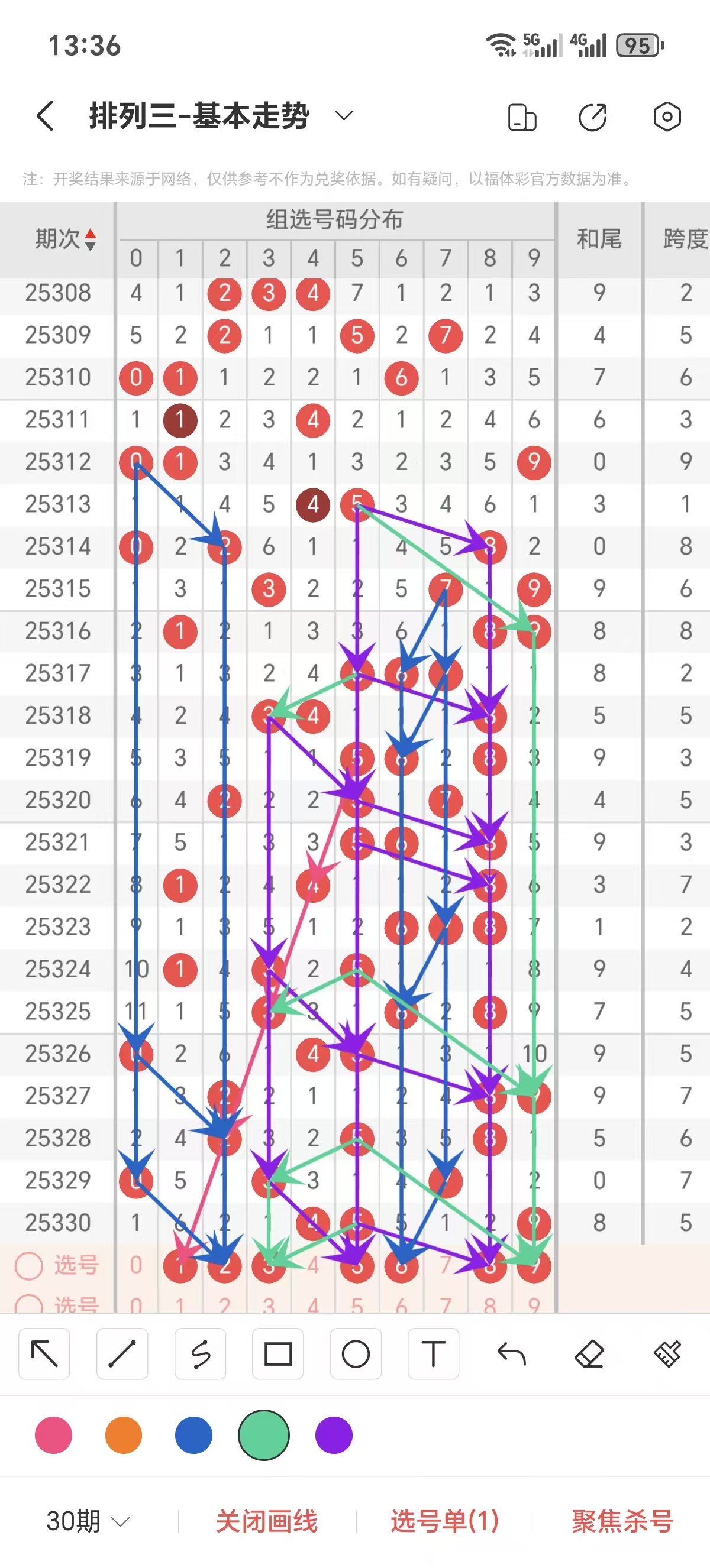The width and height of the screenshot is (710, 1568).
Task: Activate the eraser tool
Action: coord(589,1354)
